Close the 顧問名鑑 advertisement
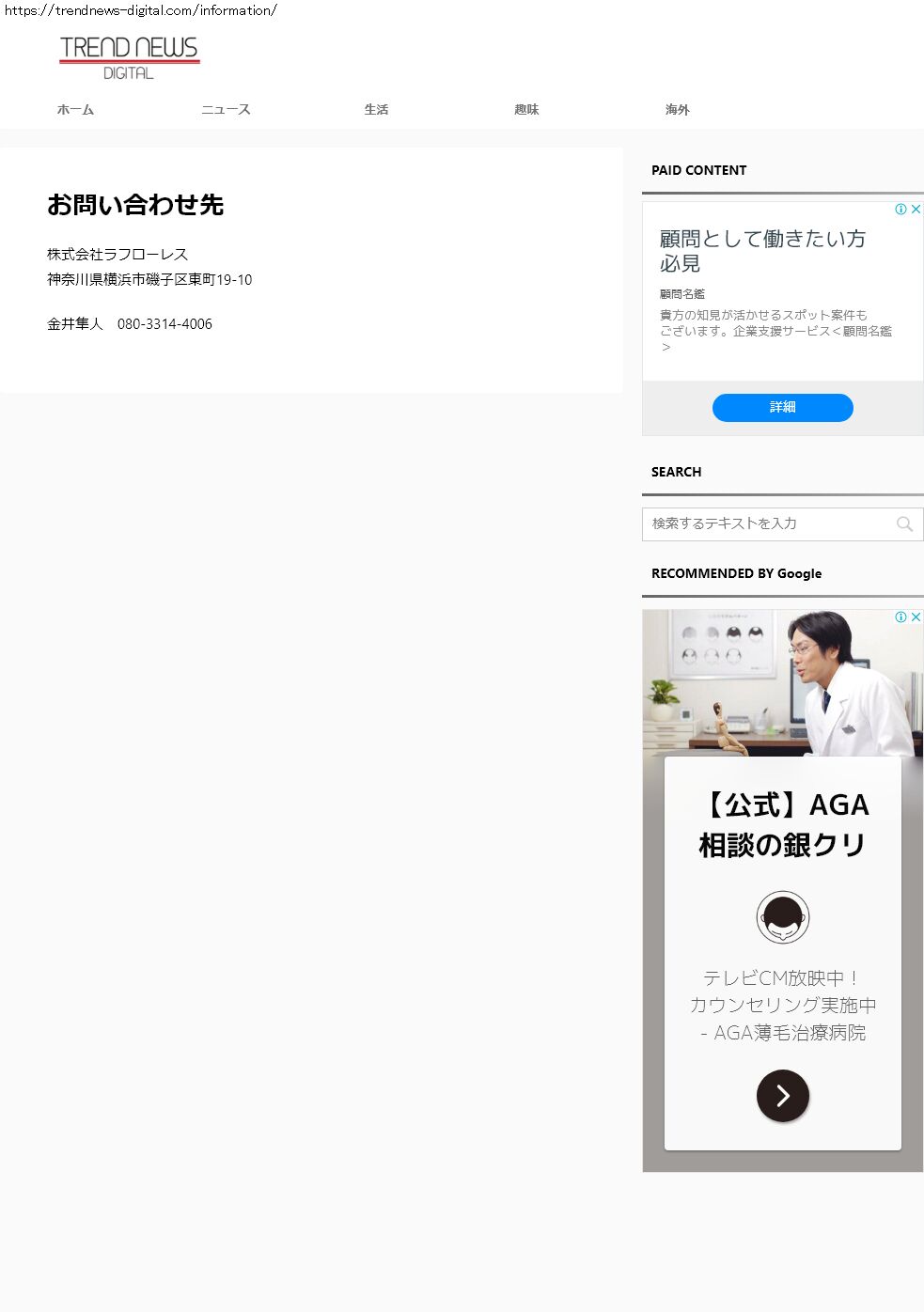924x1312 pixels. click(916, 210)
